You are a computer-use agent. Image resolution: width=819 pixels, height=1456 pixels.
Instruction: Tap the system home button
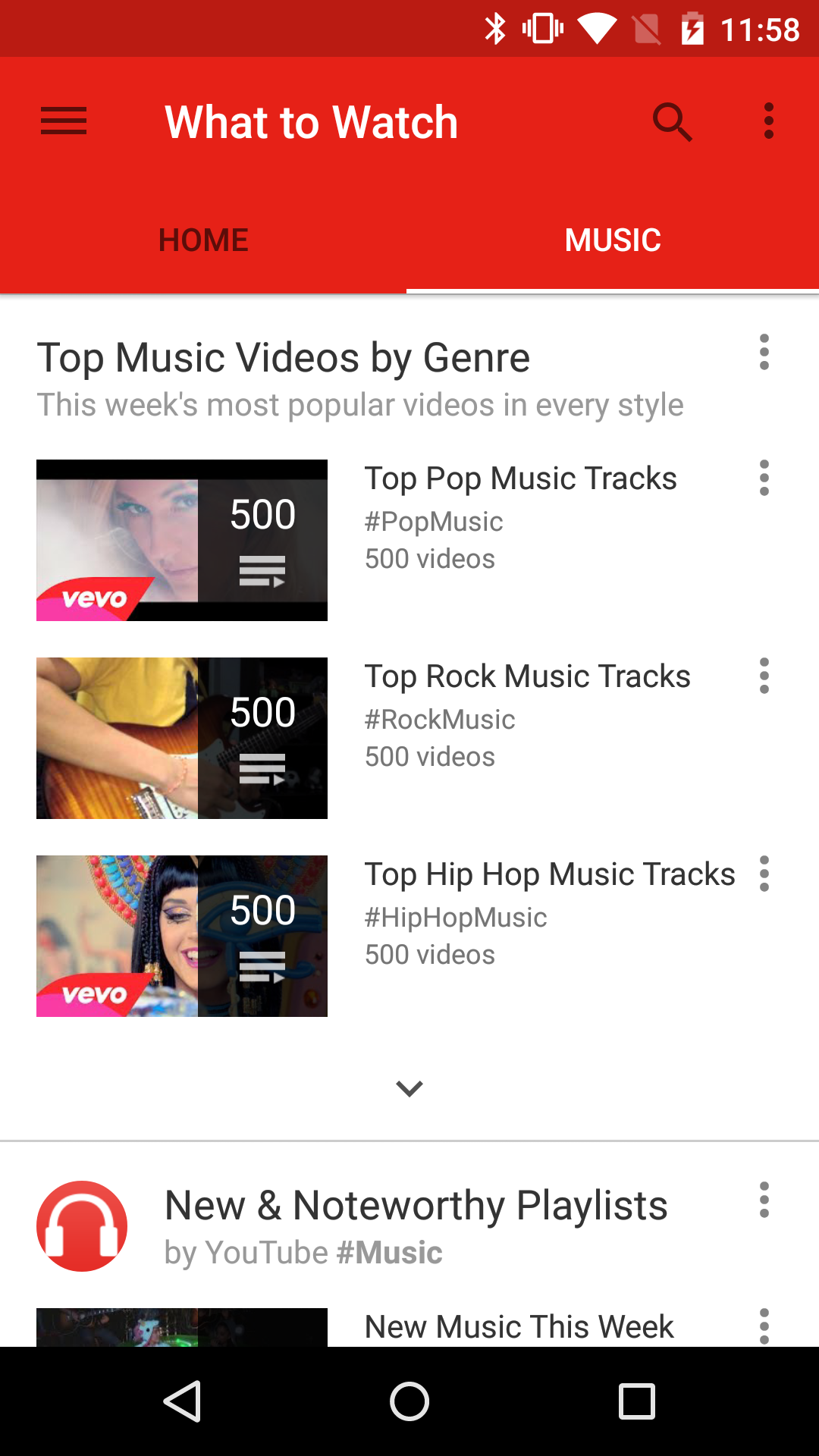tap(409, 1401)
